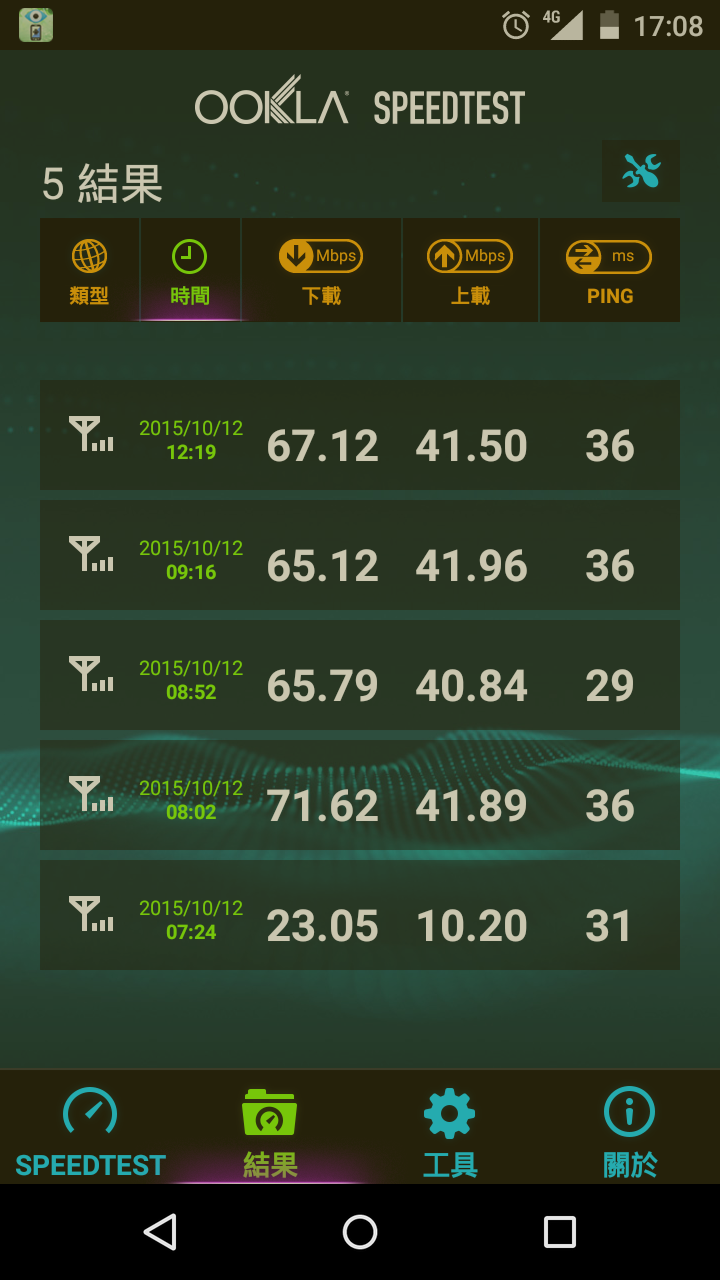This screenshot has height=1280, width=720.
Task: Sort results by 上載 speed
Action: click(470, 270)
